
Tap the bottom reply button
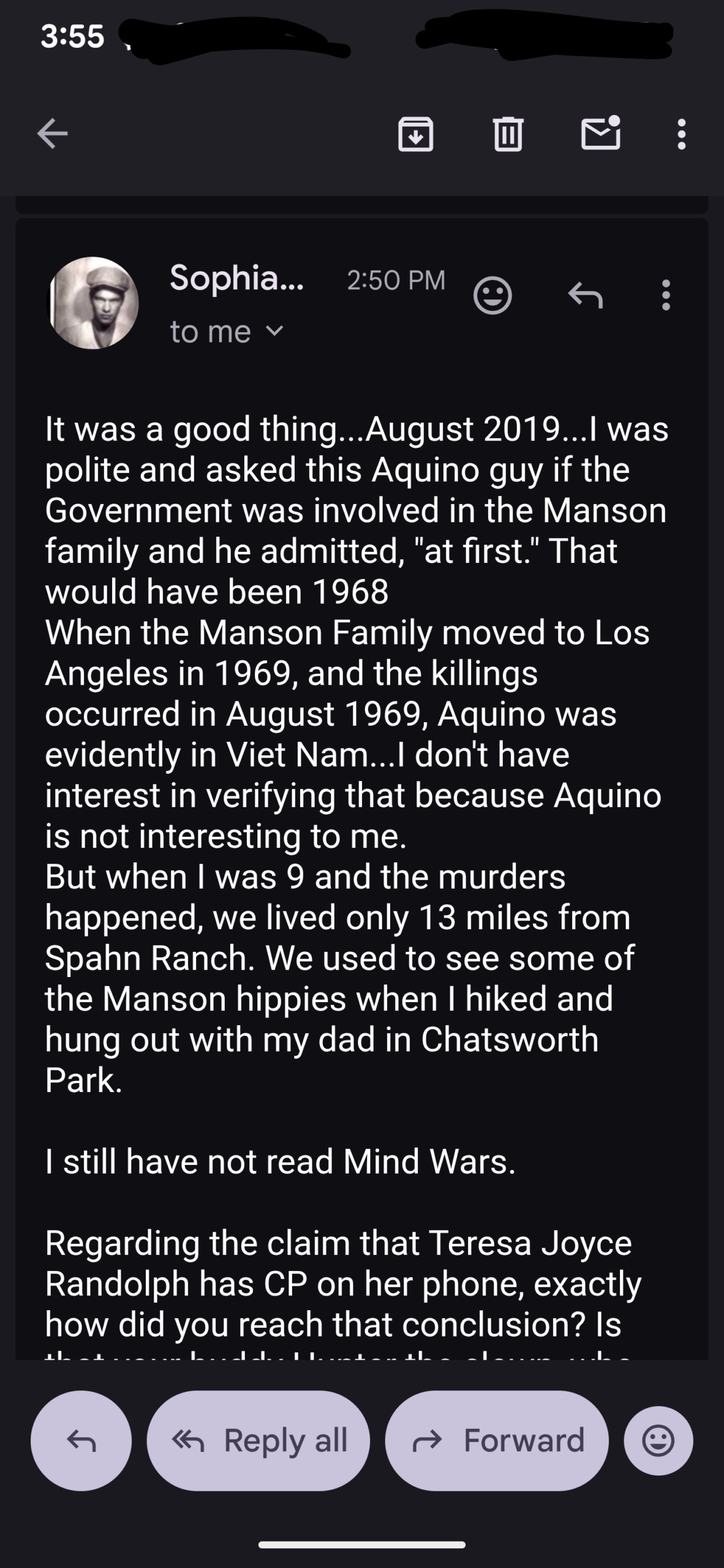tap(81, 1441)
